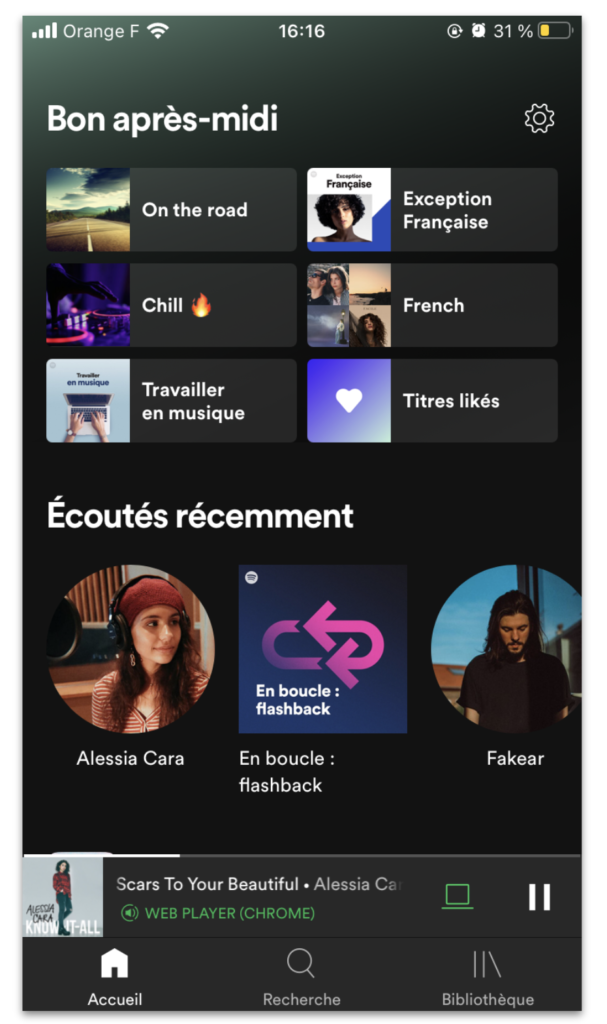607x1024 pixels.
Task: Open the devices picker icon
Action: [x=458, y=896]
